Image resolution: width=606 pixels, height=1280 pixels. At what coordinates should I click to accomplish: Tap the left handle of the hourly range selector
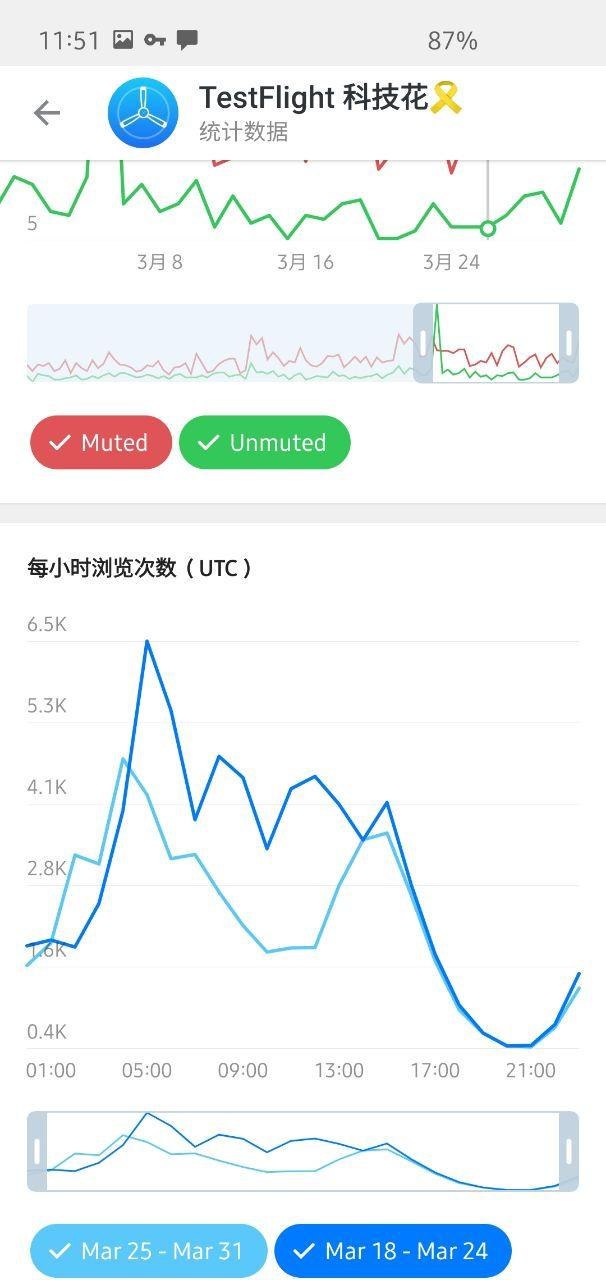(x=37, y=1151)
